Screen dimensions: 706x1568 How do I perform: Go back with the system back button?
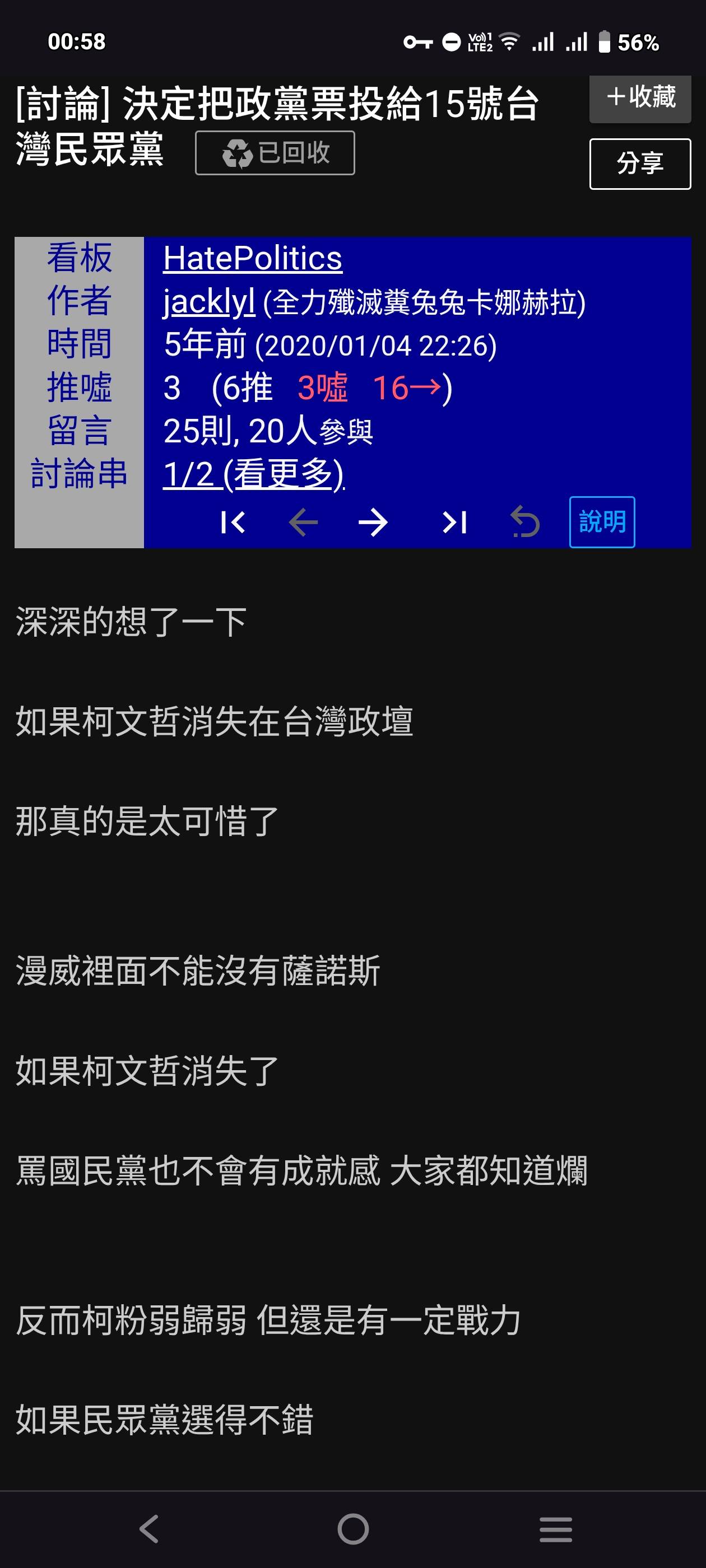[x=149, y=1528]
